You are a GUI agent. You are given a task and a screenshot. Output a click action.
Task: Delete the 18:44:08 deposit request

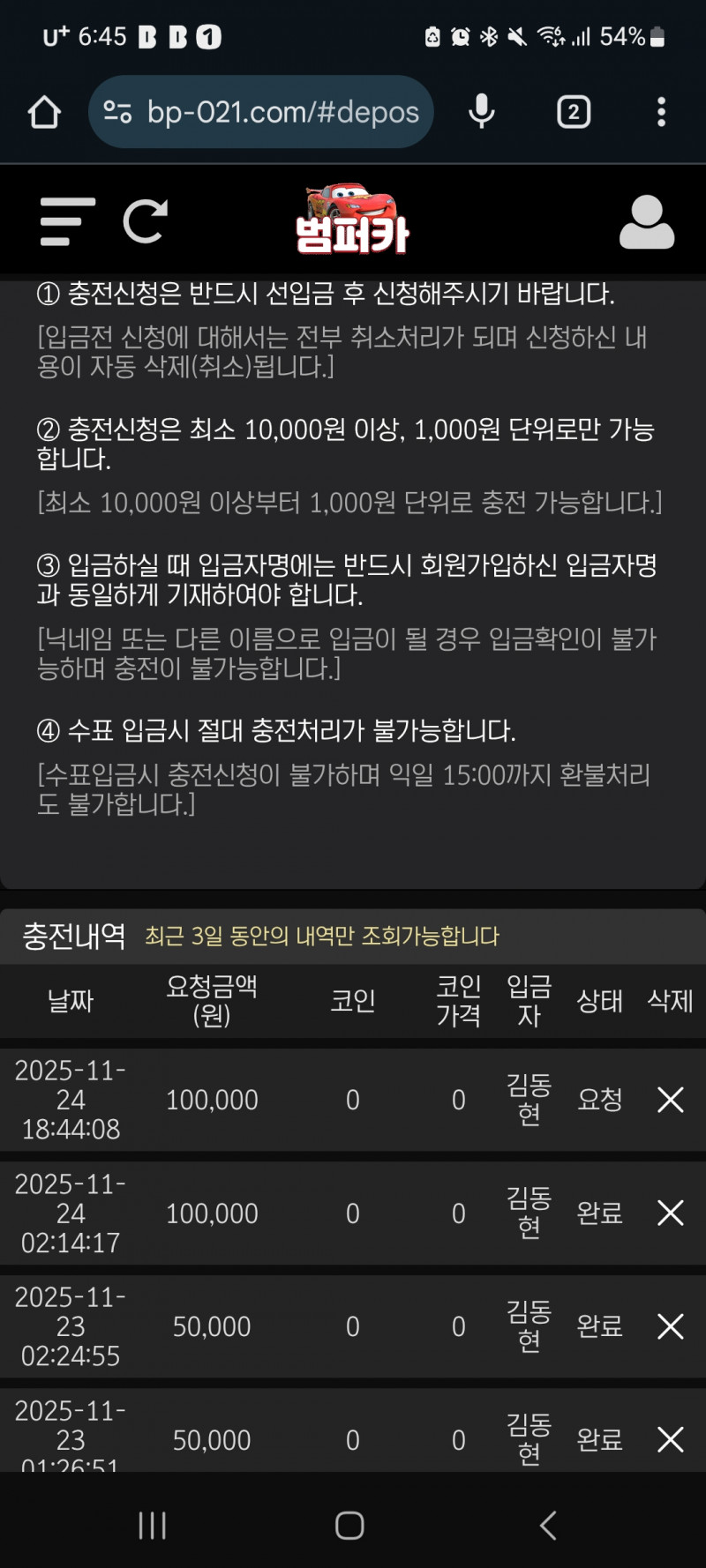coord(671,1100)
